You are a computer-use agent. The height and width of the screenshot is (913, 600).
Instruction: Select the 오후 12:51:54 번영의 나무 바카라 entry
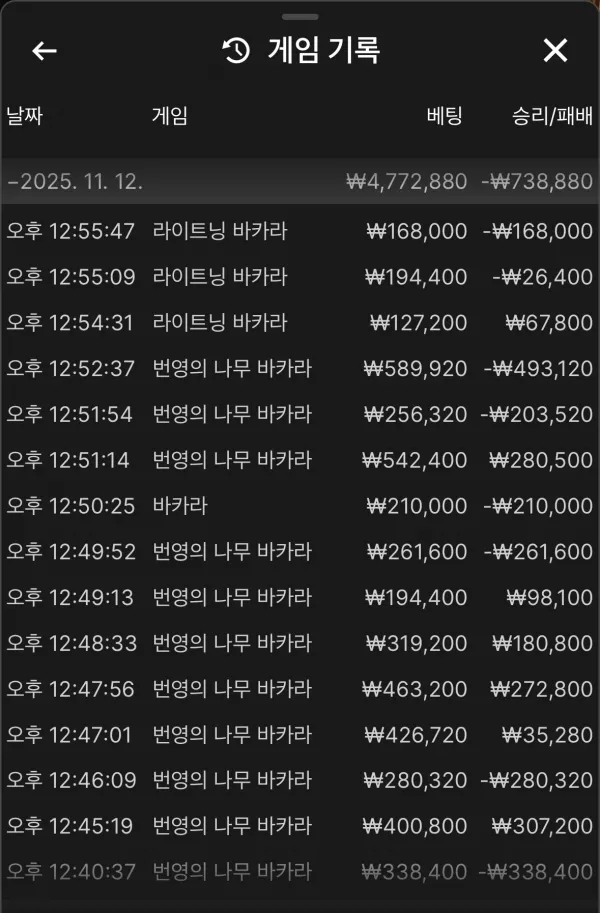coord(300,414)
